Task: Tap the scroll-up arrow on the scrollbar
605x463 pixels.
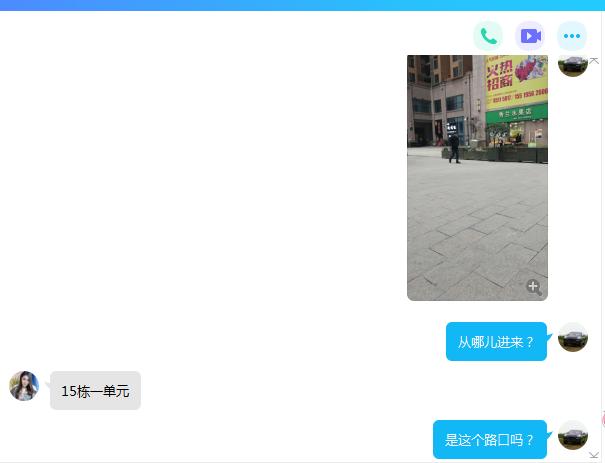Action: point(594,61)
